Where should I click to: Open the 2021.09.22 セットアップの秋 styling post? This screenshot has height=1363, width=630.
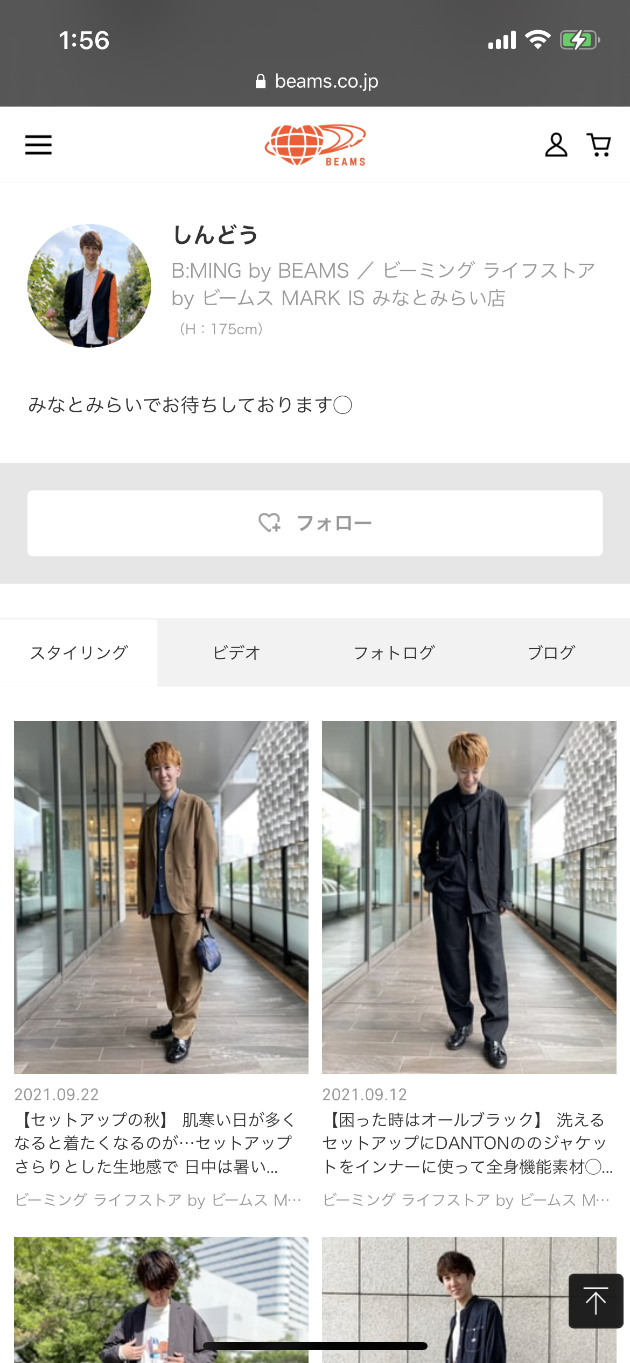161,897
